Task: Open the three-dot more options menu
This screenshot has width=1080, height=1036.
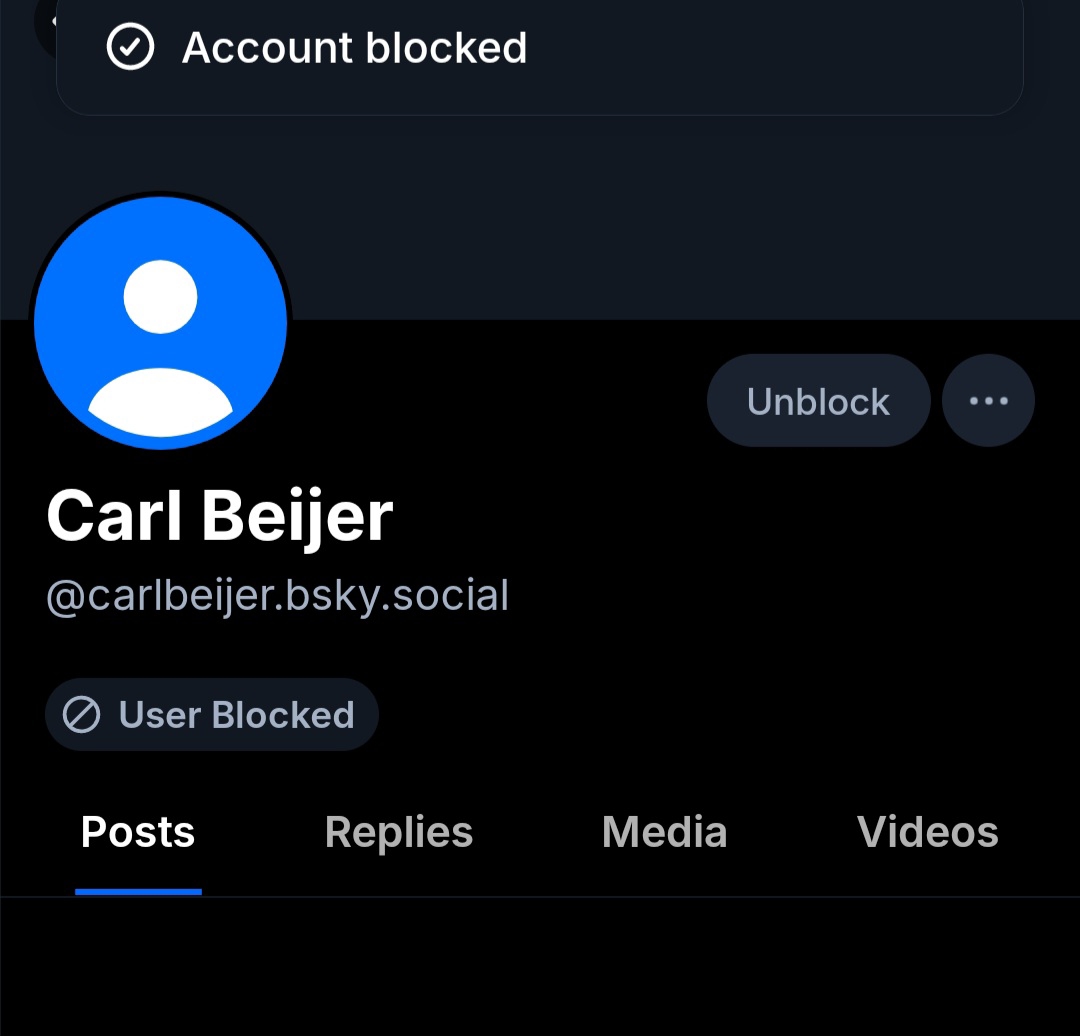Action: [x=988, y=401]
